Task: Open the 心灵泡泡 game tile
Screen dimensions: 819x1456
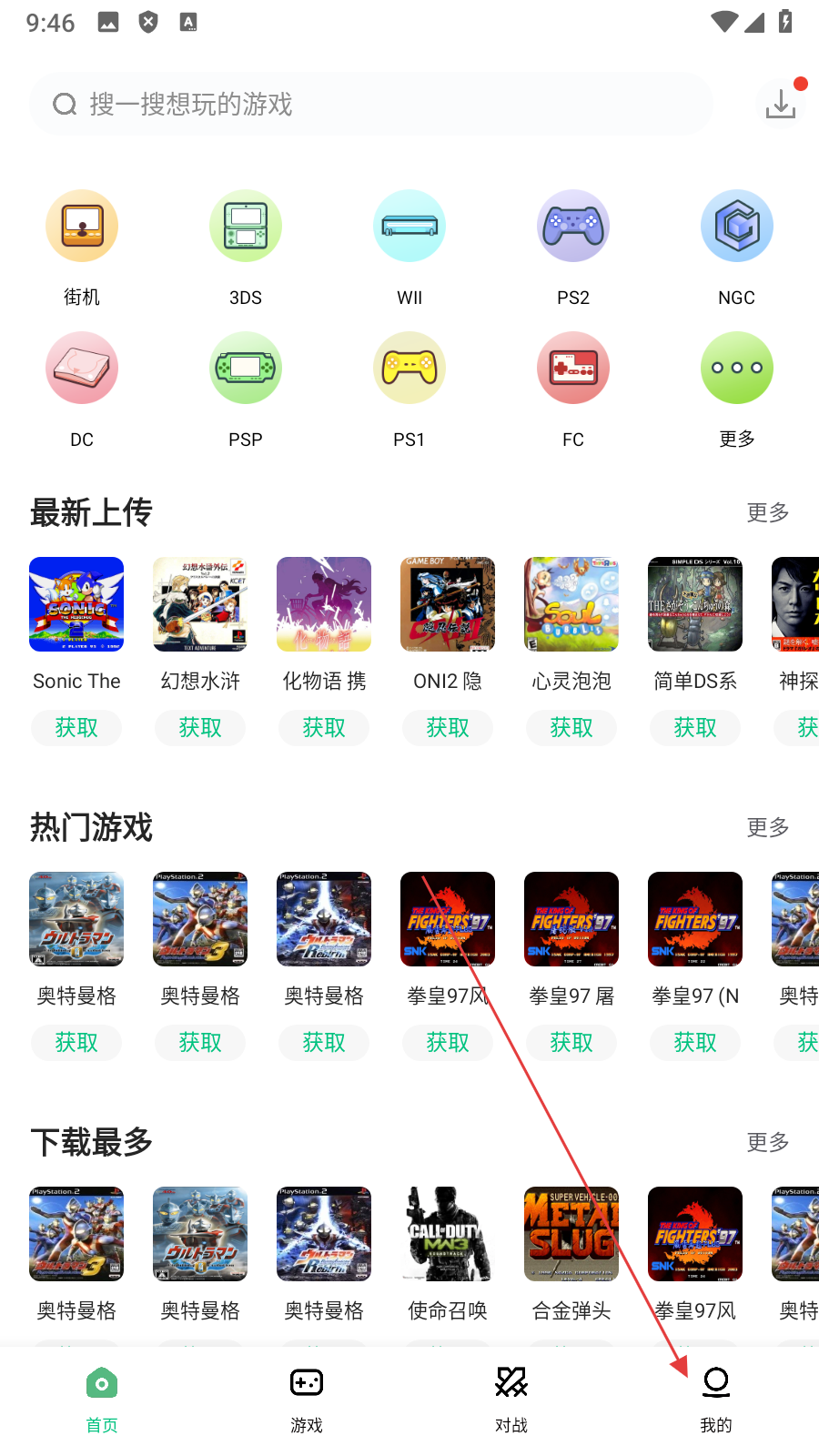Action: [571, 604]
